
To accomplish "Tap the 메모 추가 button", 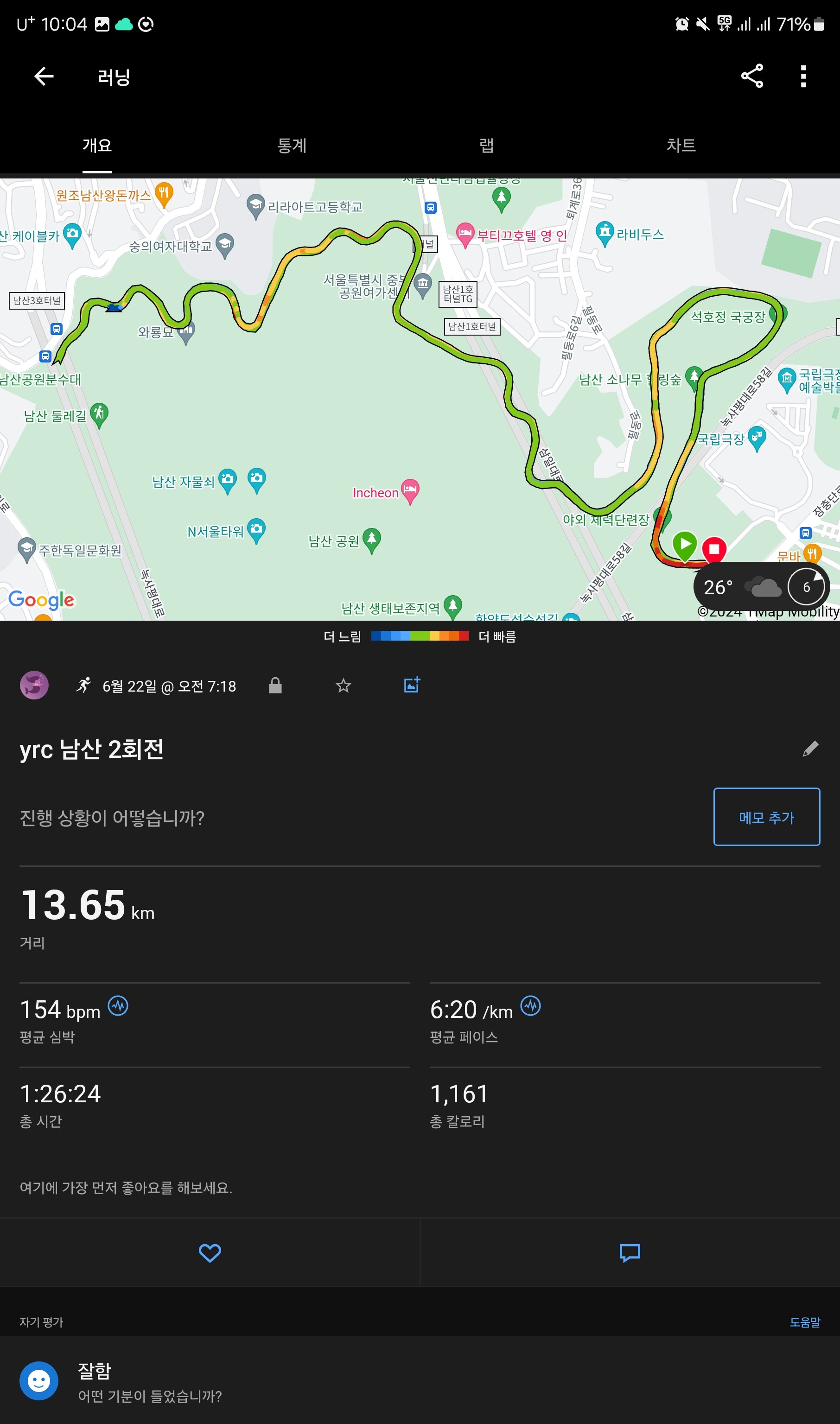I will click(x=766, y=817).
